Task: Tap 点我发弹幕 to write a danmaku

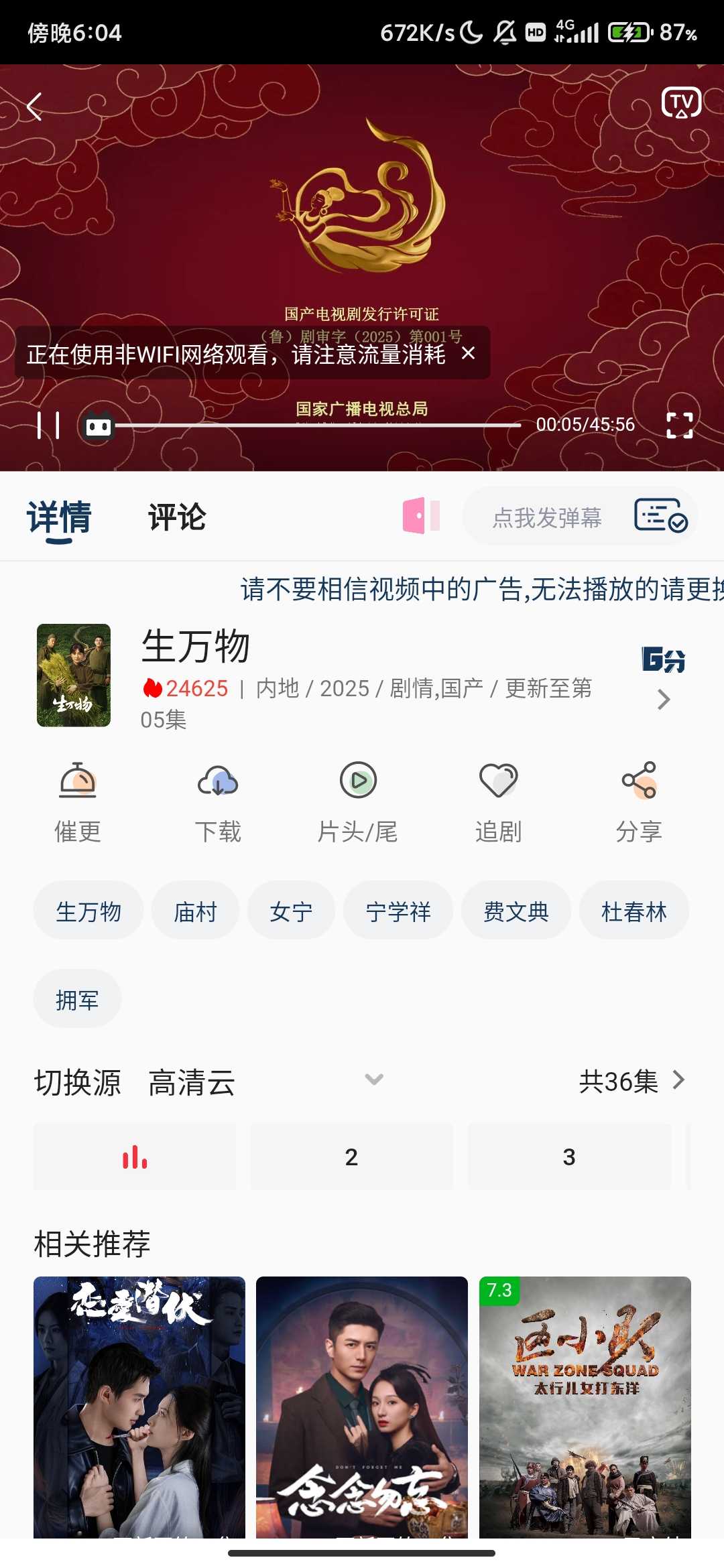Action: click(547, 517)
